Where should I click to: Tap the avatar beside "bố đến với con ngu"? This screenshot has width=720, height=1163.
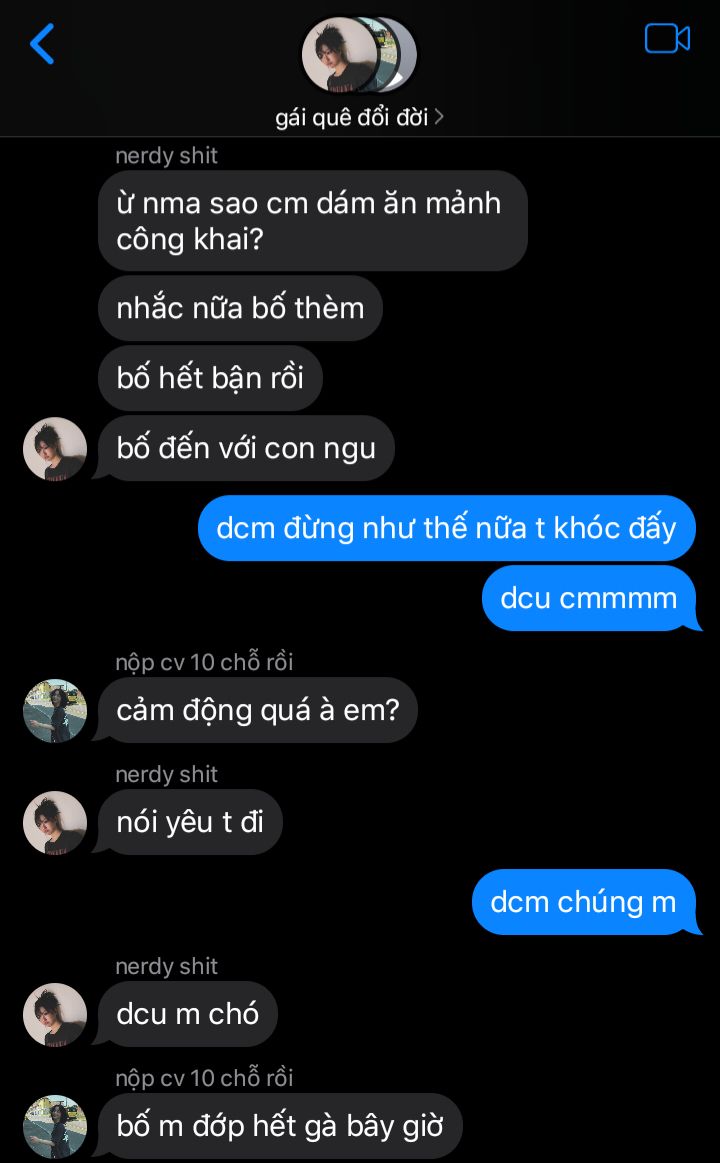(55, 449)
